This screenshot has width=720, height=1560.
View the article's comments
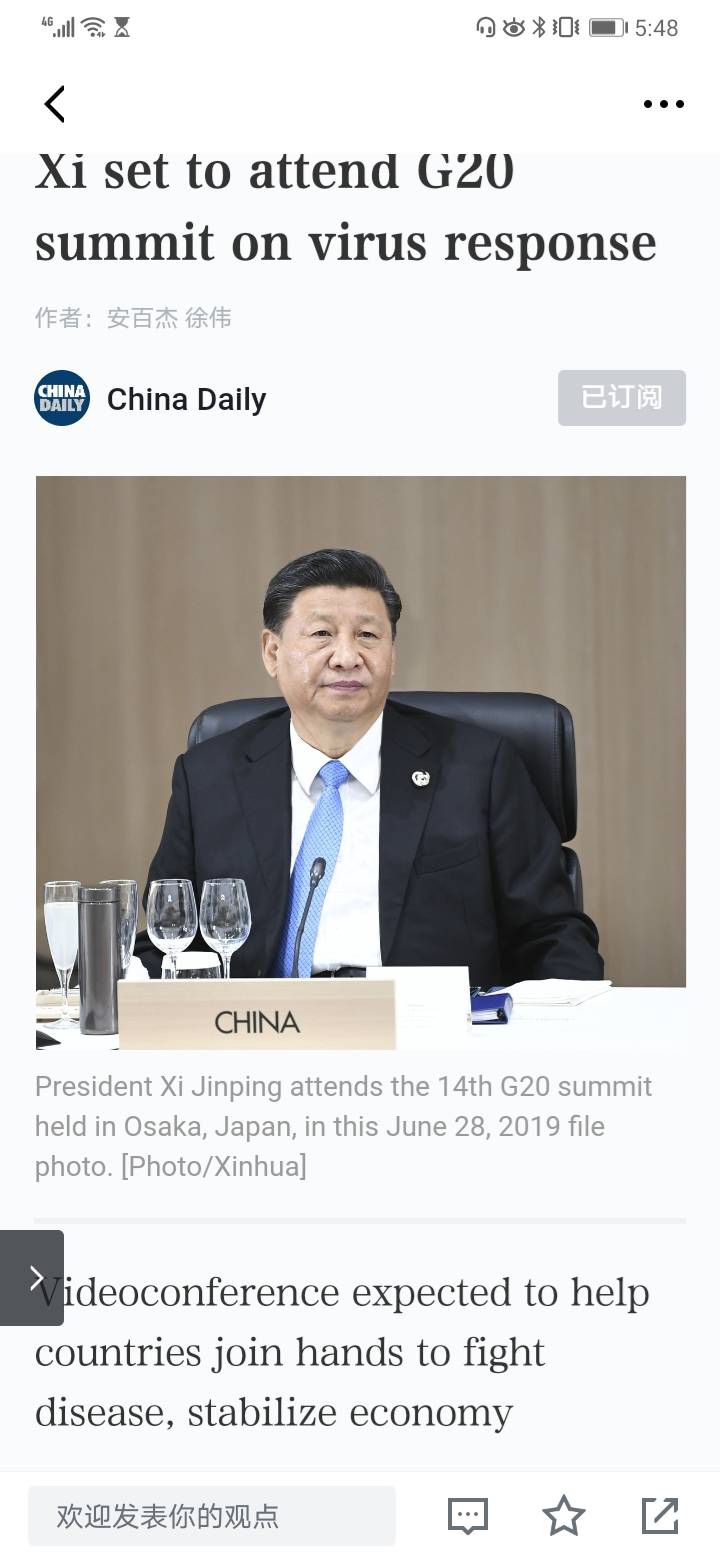point(467,1516)
